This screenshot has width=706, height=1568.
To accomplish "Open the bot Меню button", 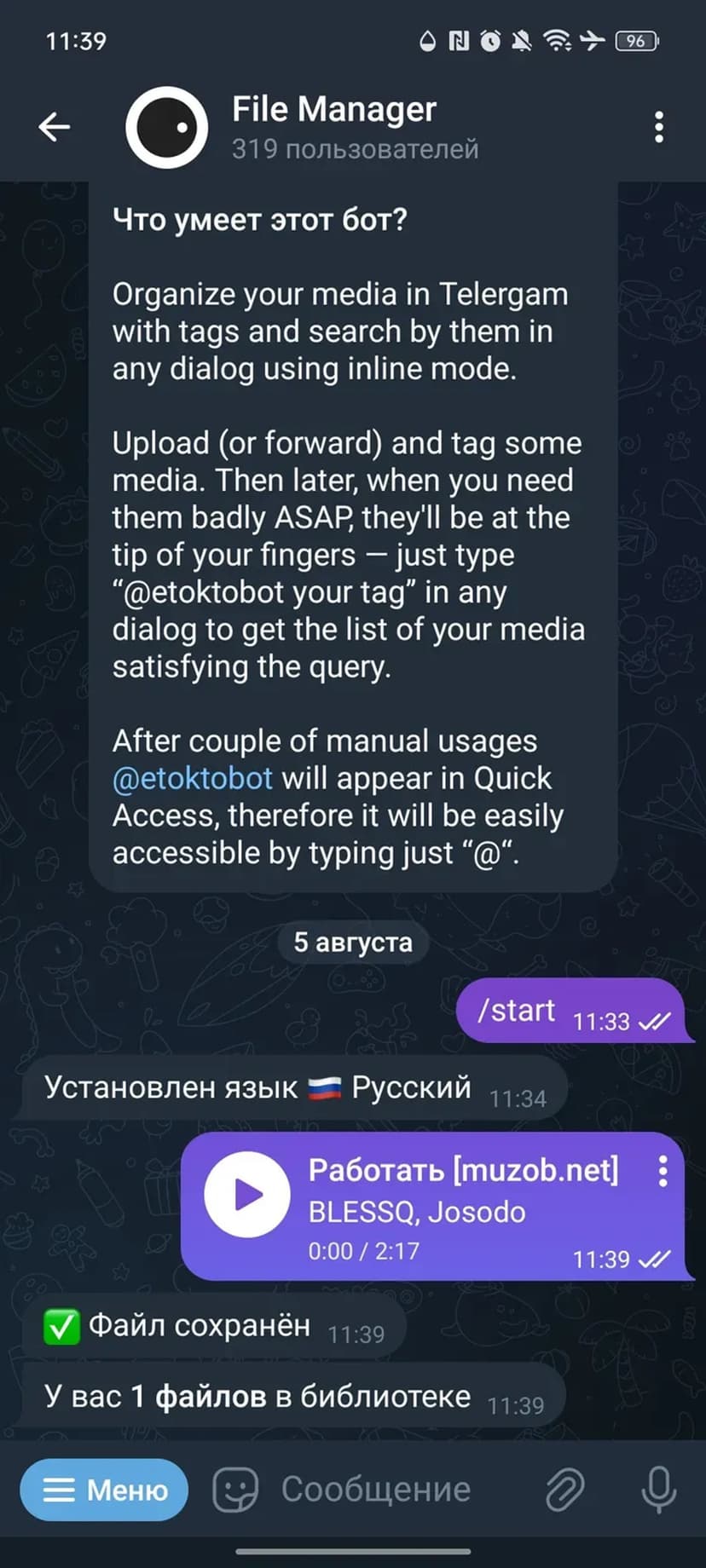I will [x=105, y=1490].
